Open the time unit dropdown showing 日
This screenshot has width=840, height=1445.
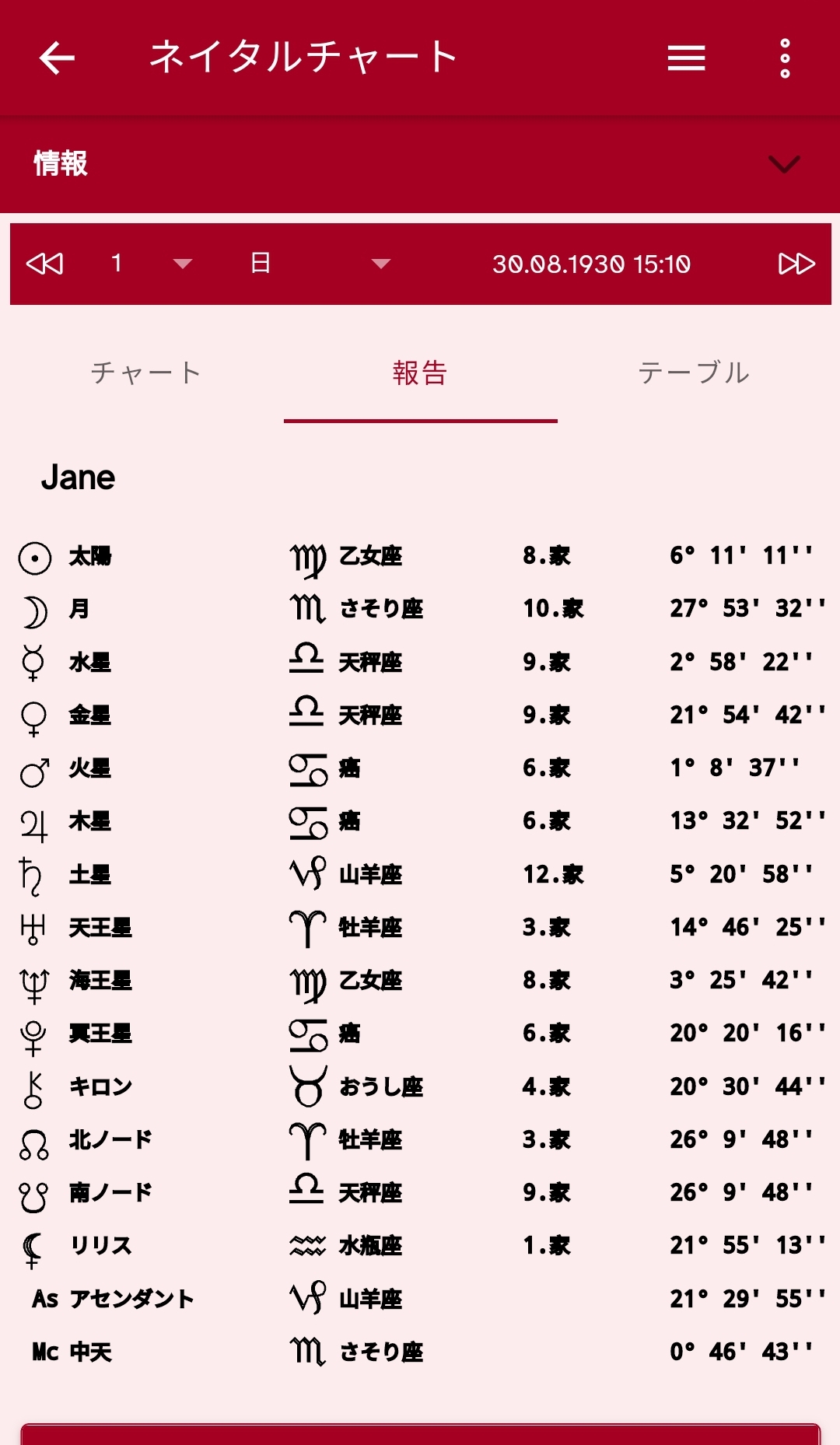click(x=319, y=264)
